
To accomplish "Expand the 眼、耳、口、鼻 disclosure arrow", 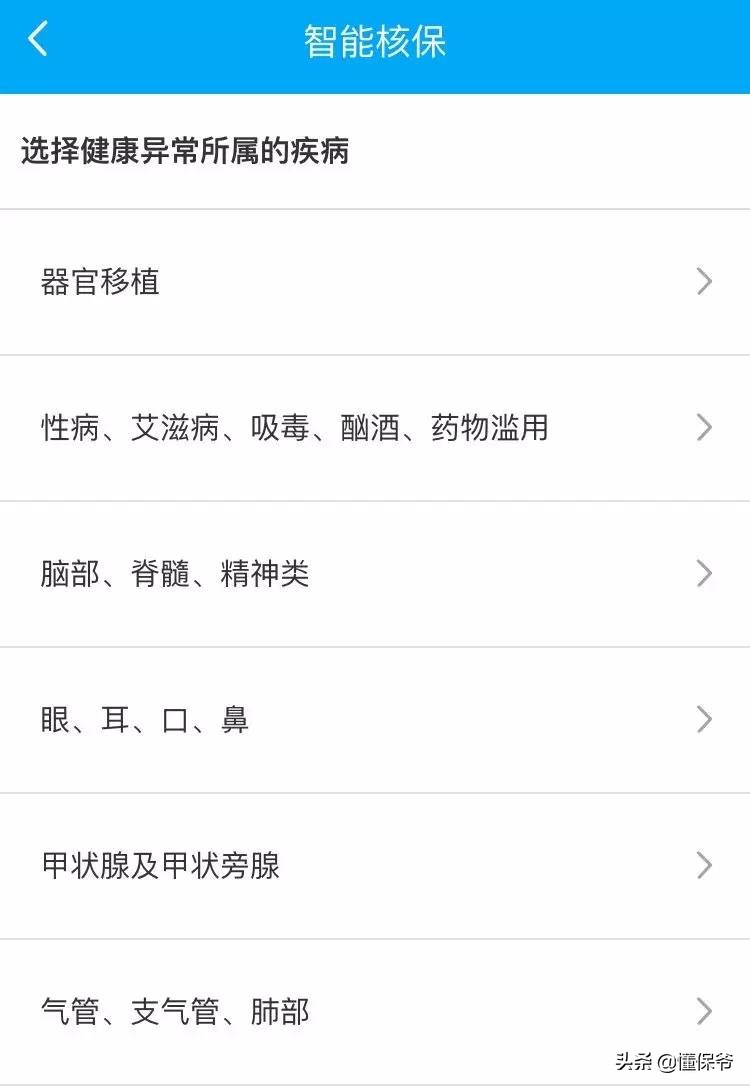I will coord(705,720).
